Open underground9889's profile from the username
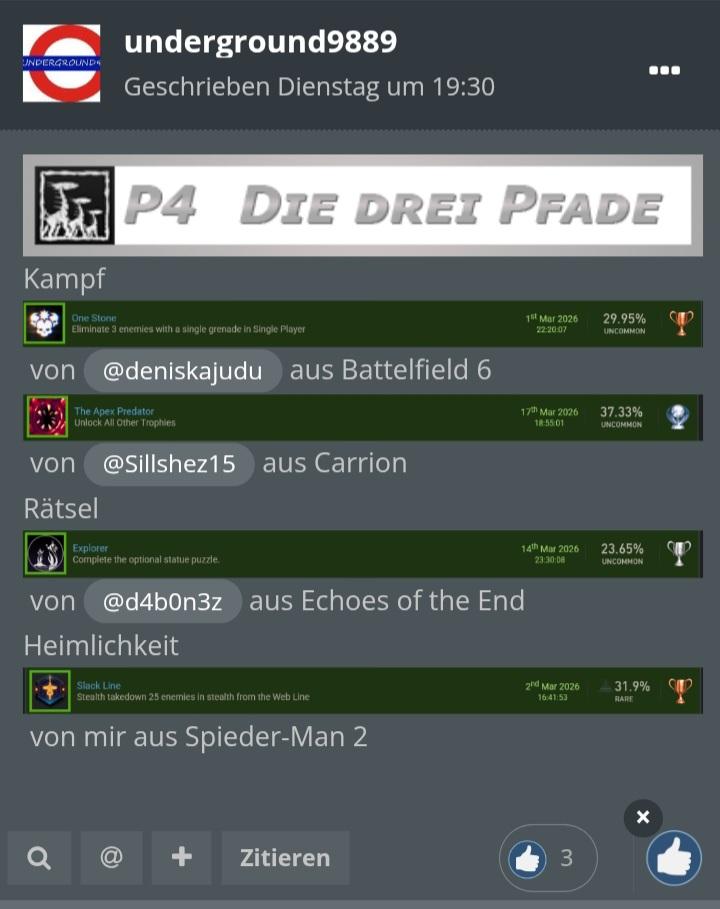720x909 pixels. point(260,42)
